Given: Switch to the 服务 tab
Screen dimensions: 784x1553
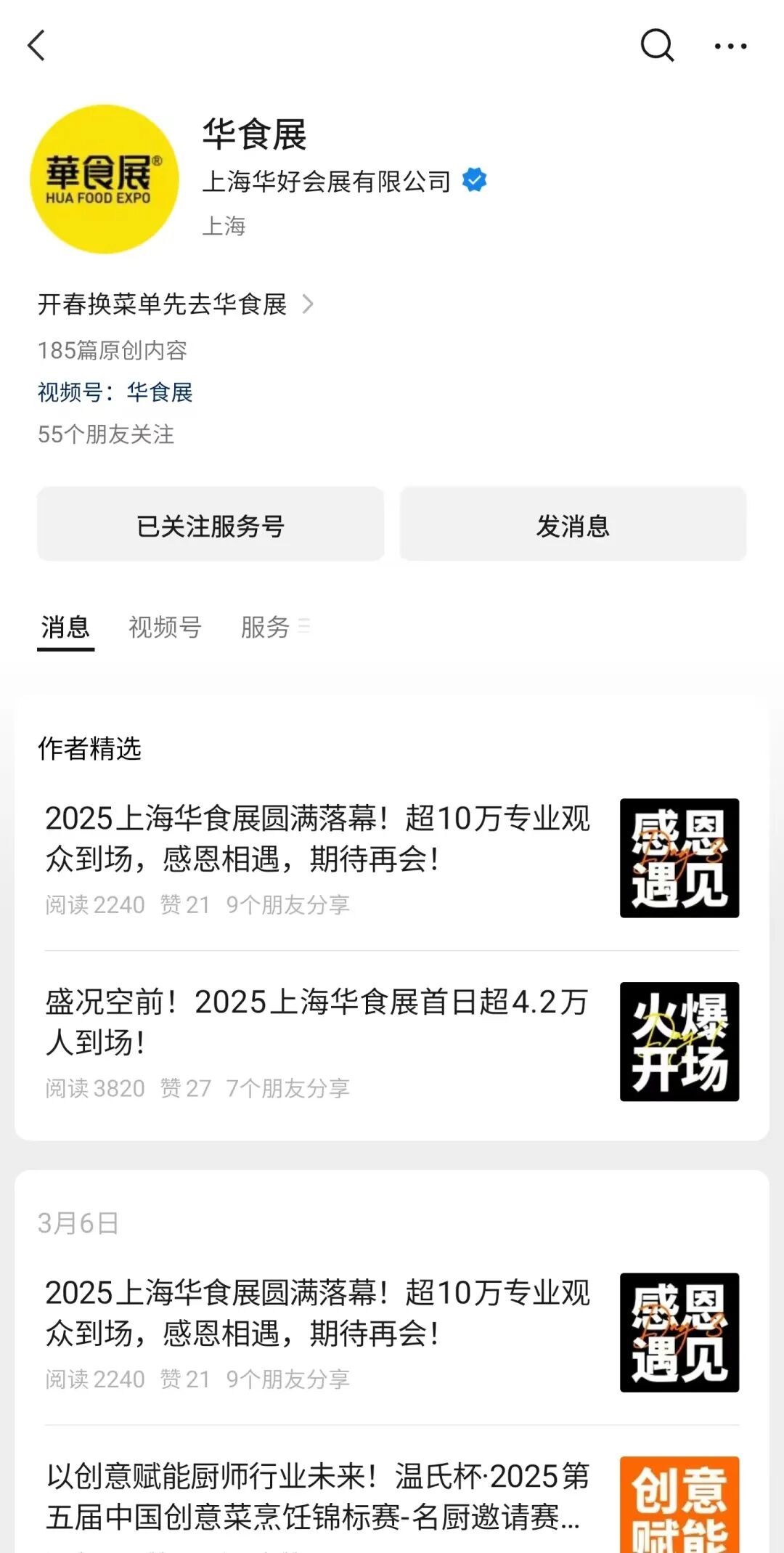Looking at the screenshot, I should click(x=266, y=628).
